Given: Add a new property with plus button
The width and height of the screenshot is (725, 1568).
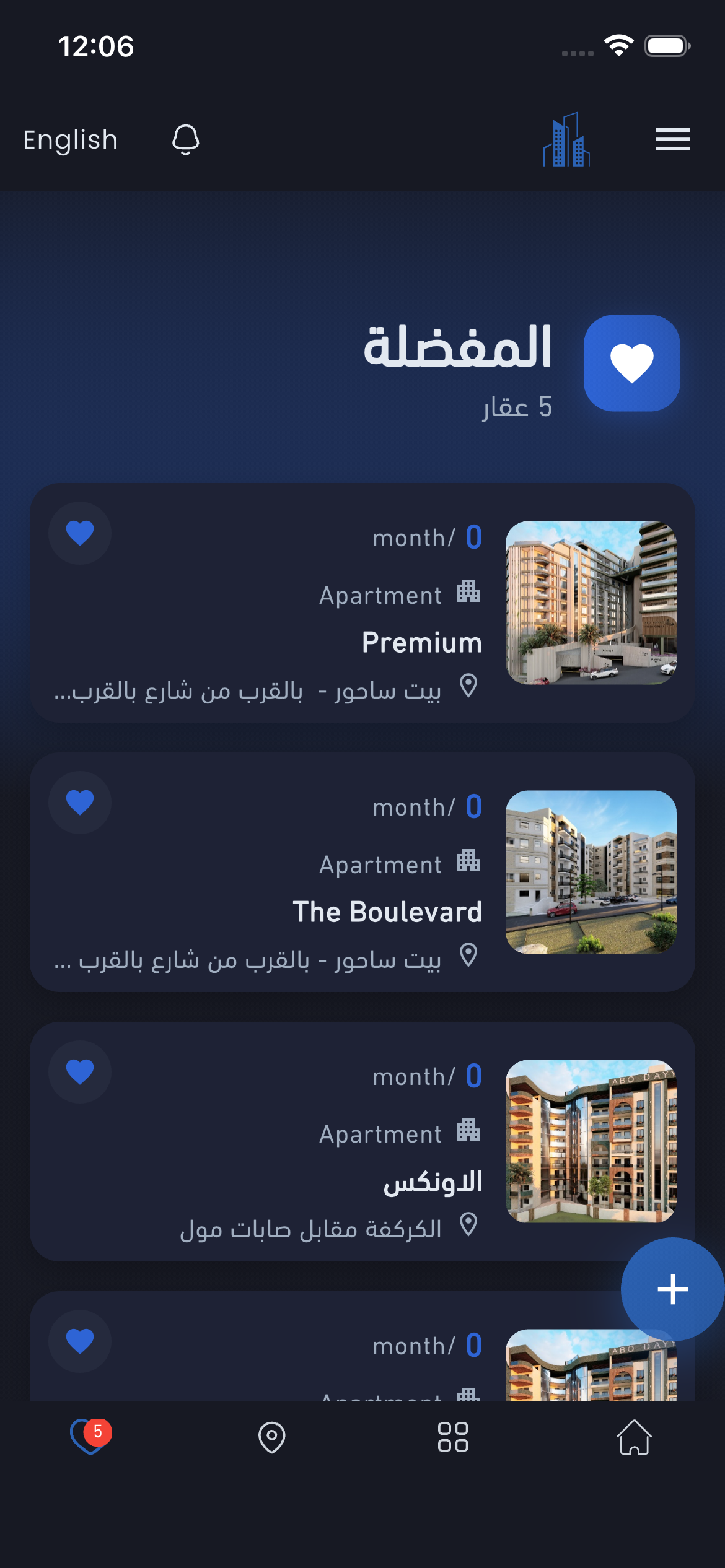Looking at the screenshot, I should pos(672,1289).
